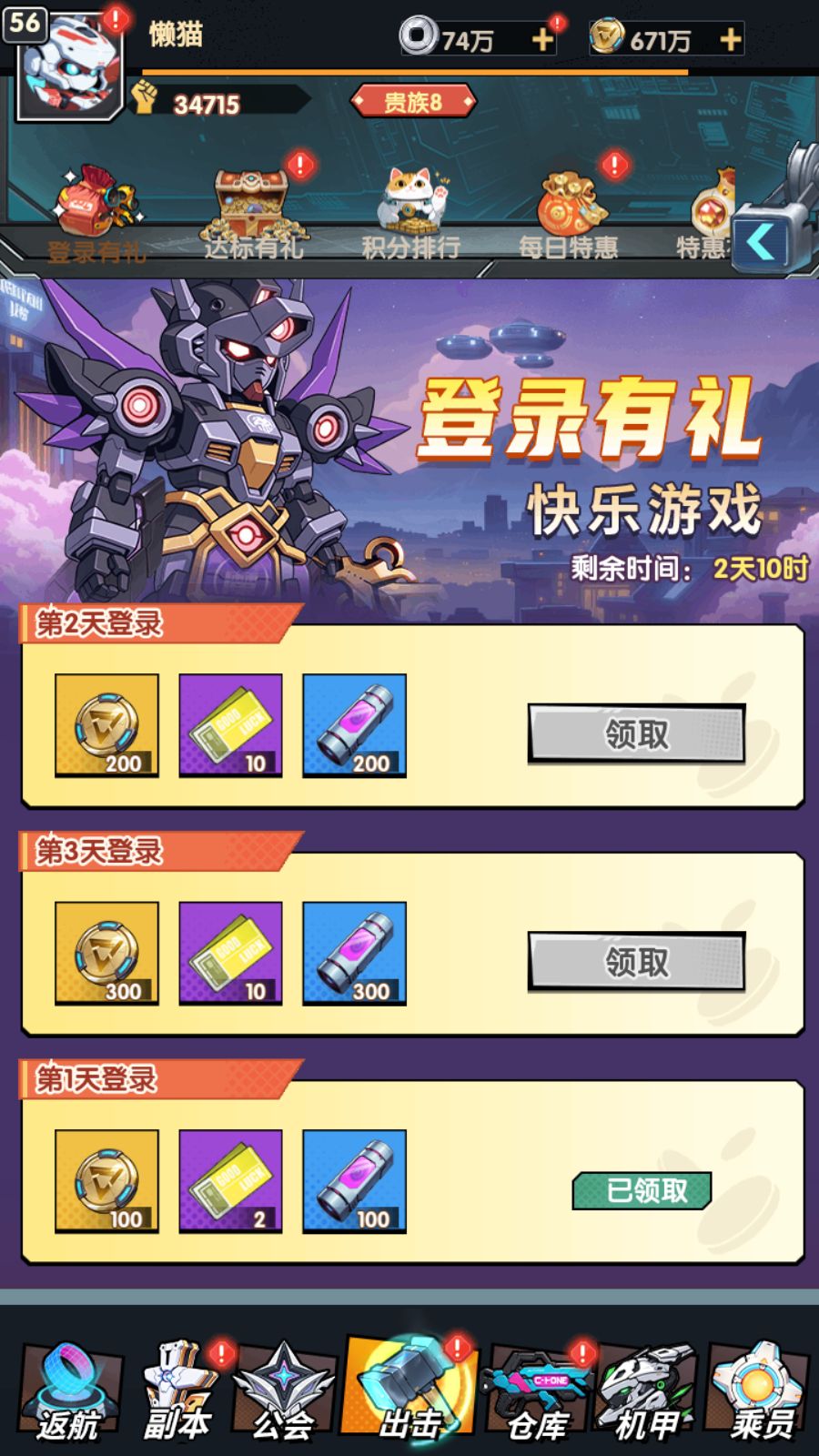Open the 贵族8 VIP badge
This screenshot has height=1456, width=819.
(413, 102)
